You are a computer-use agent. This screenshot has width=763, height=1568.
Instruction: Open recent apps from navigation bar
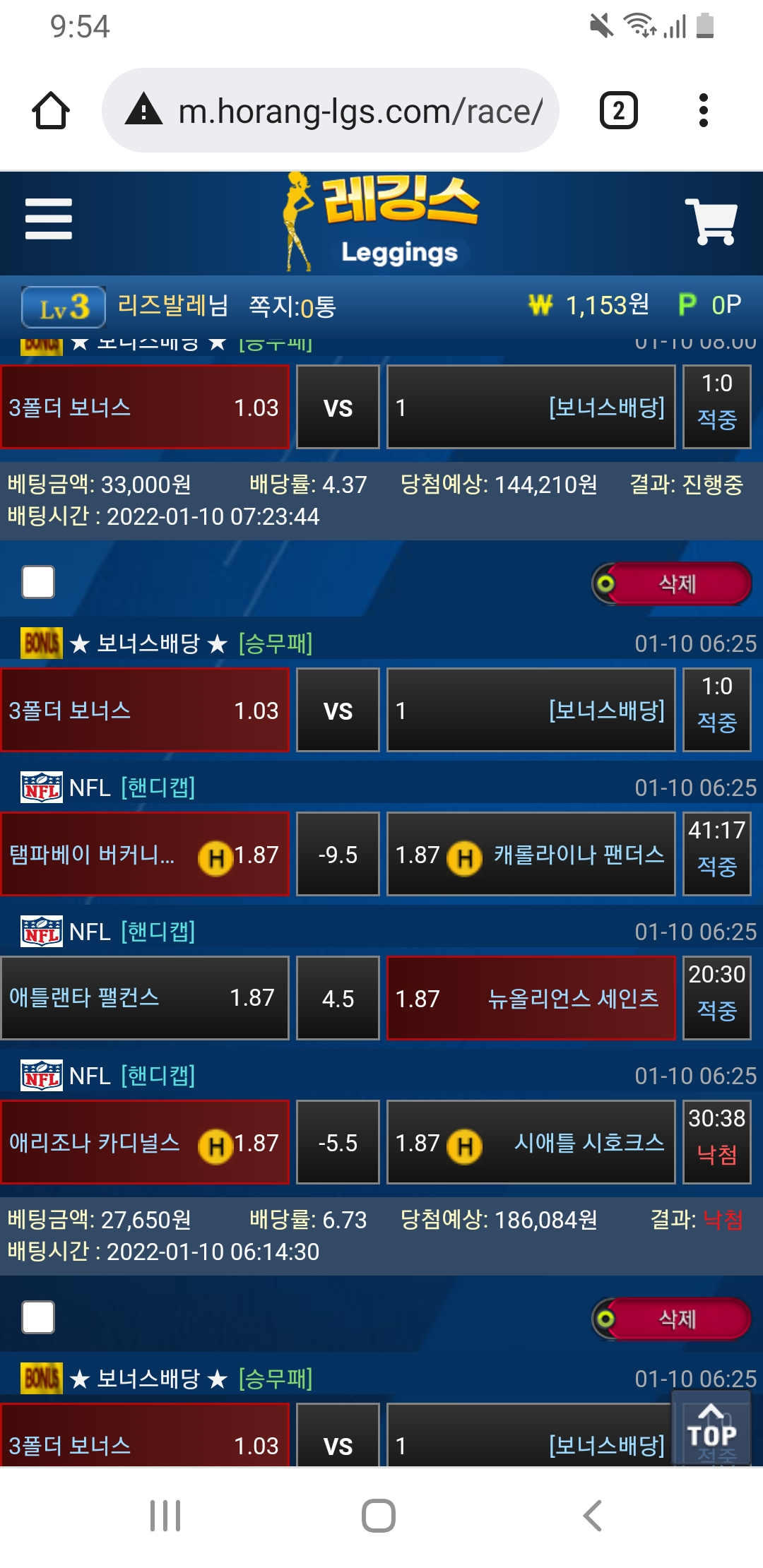(x=165, y=1516)
